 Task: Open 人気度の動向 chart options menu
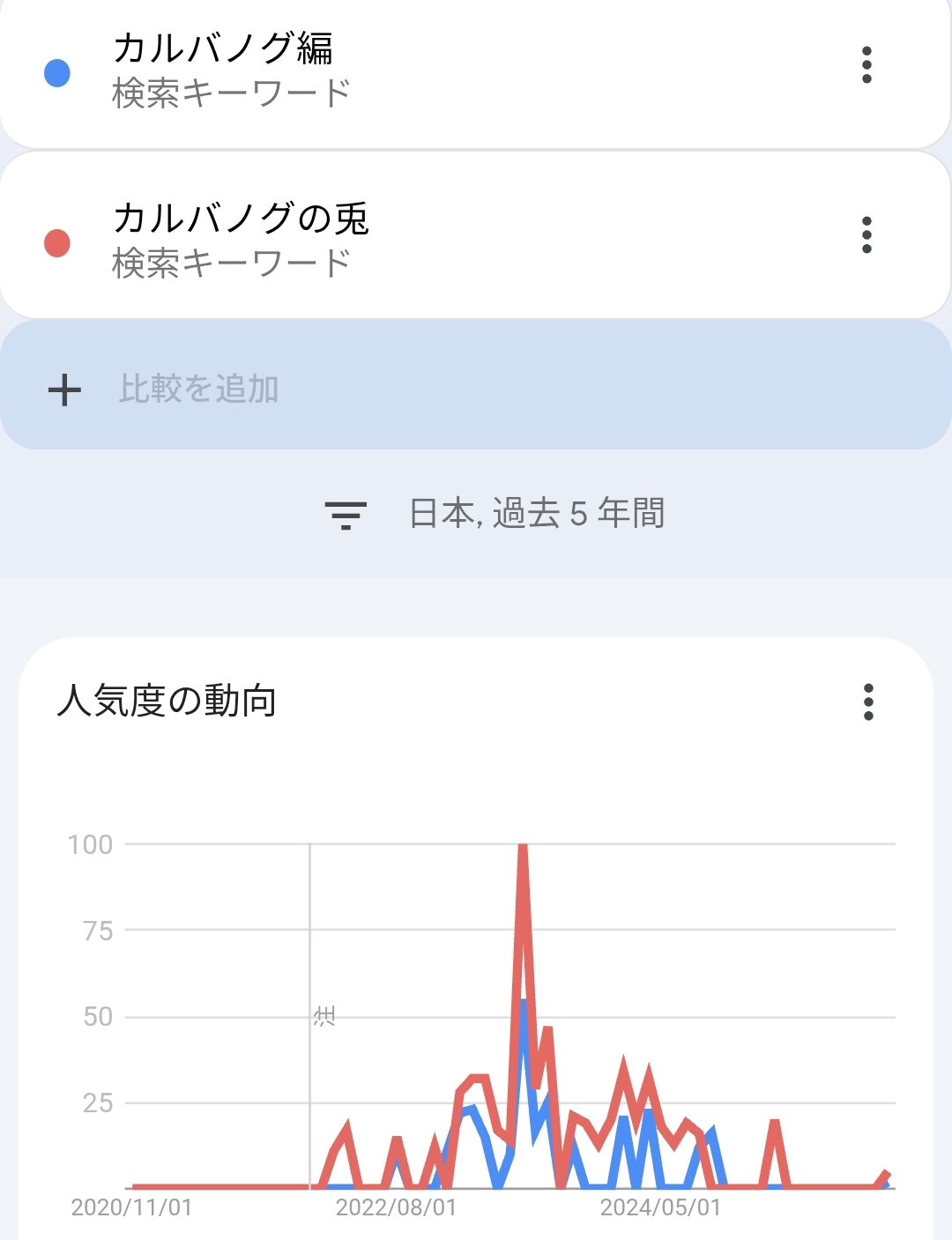click(x=868, y=702)
